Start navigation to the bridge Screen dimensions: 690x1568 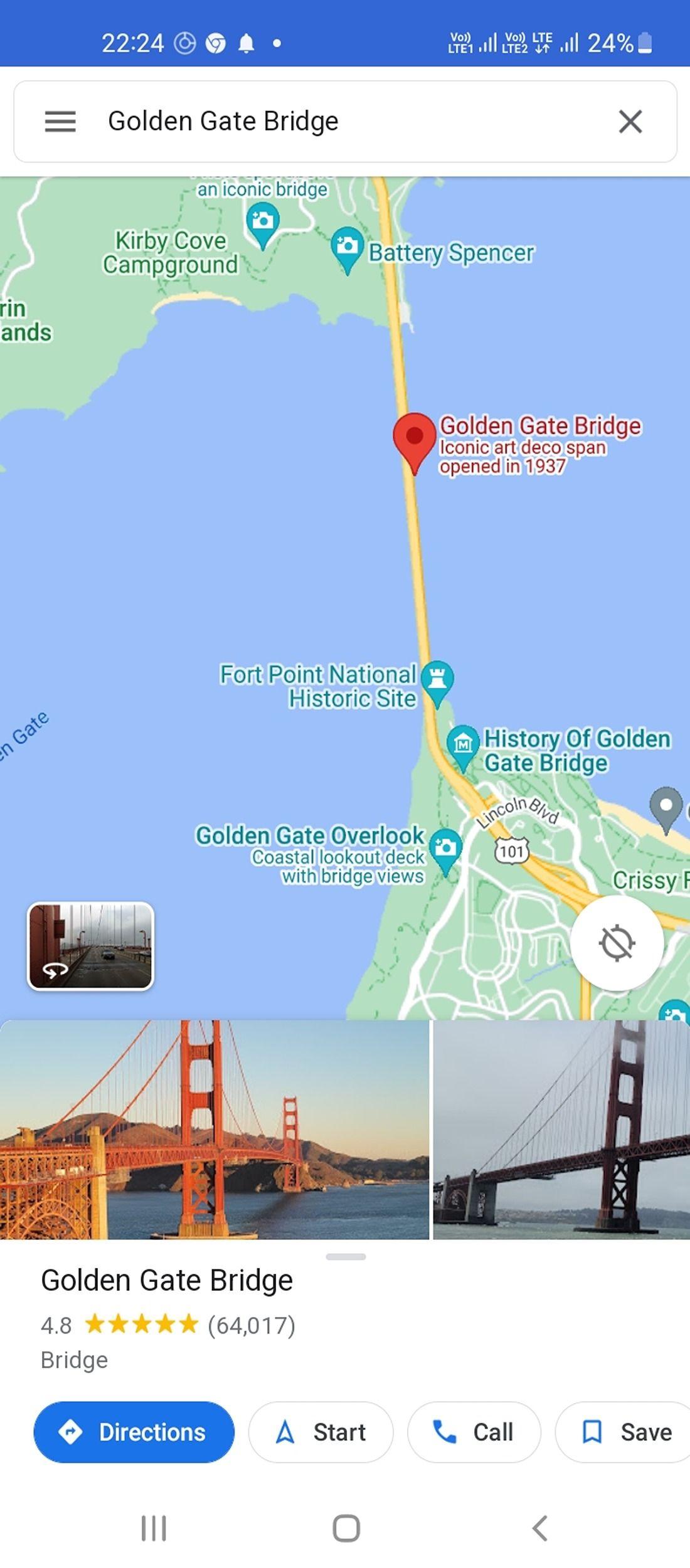(x=321, y=1432)
